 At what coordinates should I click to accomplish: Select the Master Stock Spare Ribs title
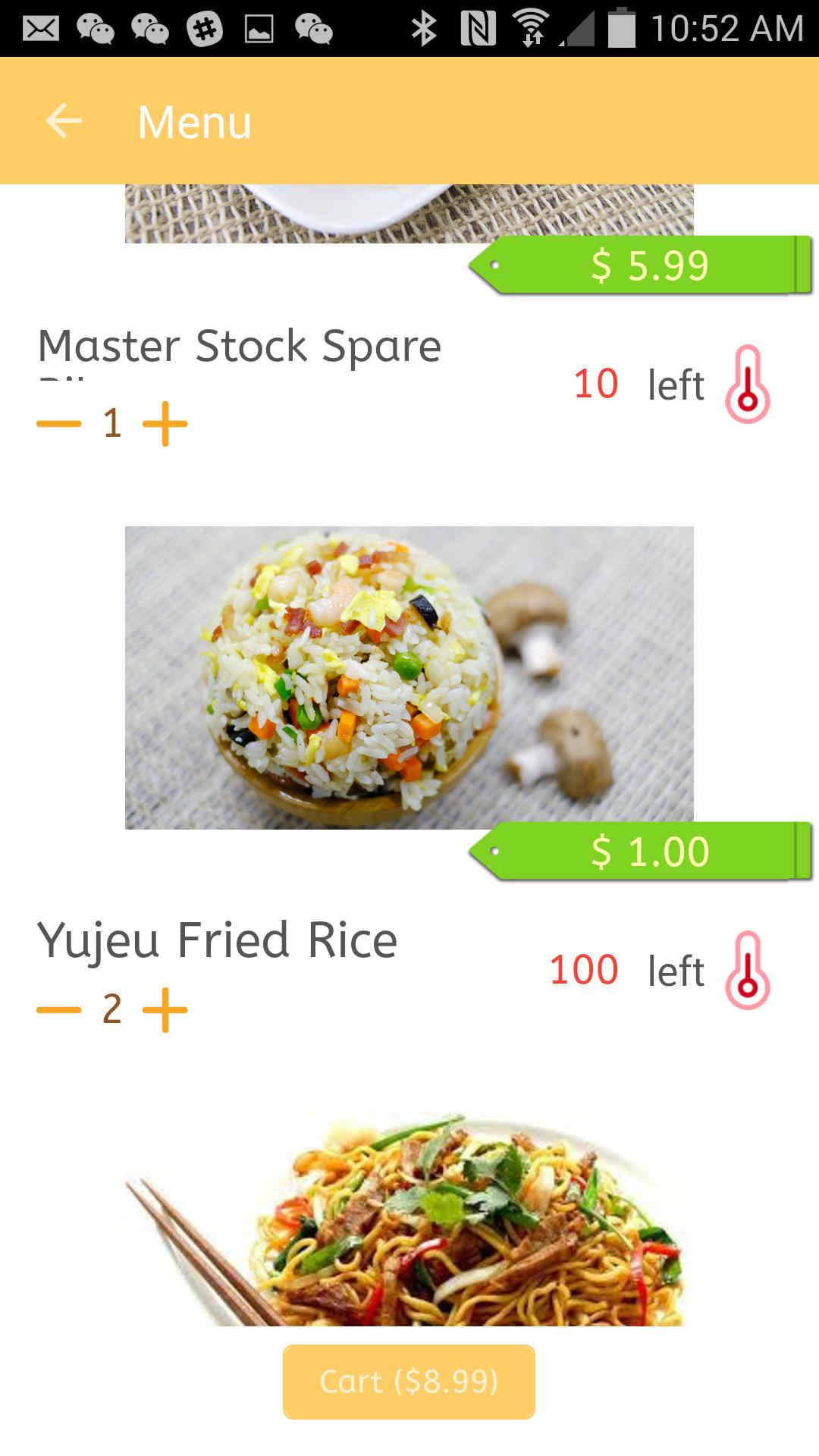click(x=239, y=345)
